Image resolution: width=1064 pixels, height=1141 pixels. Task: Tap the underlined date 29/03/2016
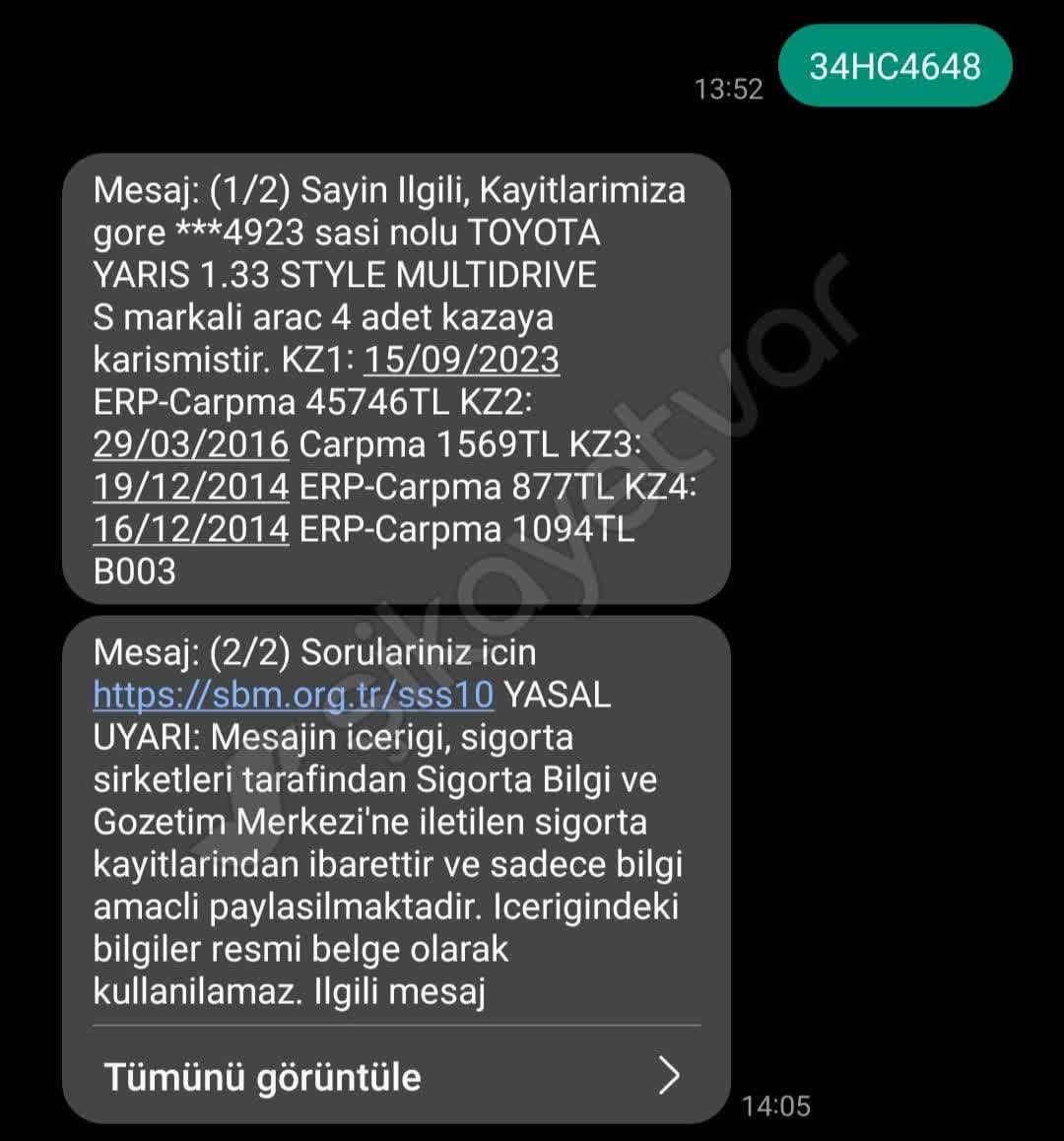click(192, 444)
